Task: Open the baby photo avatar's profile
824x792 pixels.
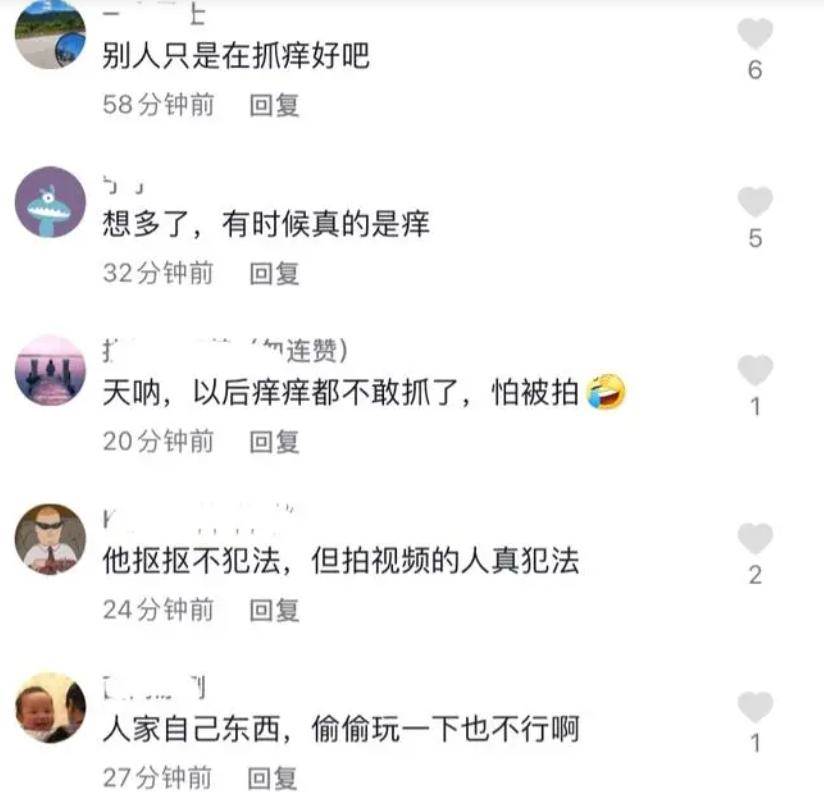Action: 50,707
